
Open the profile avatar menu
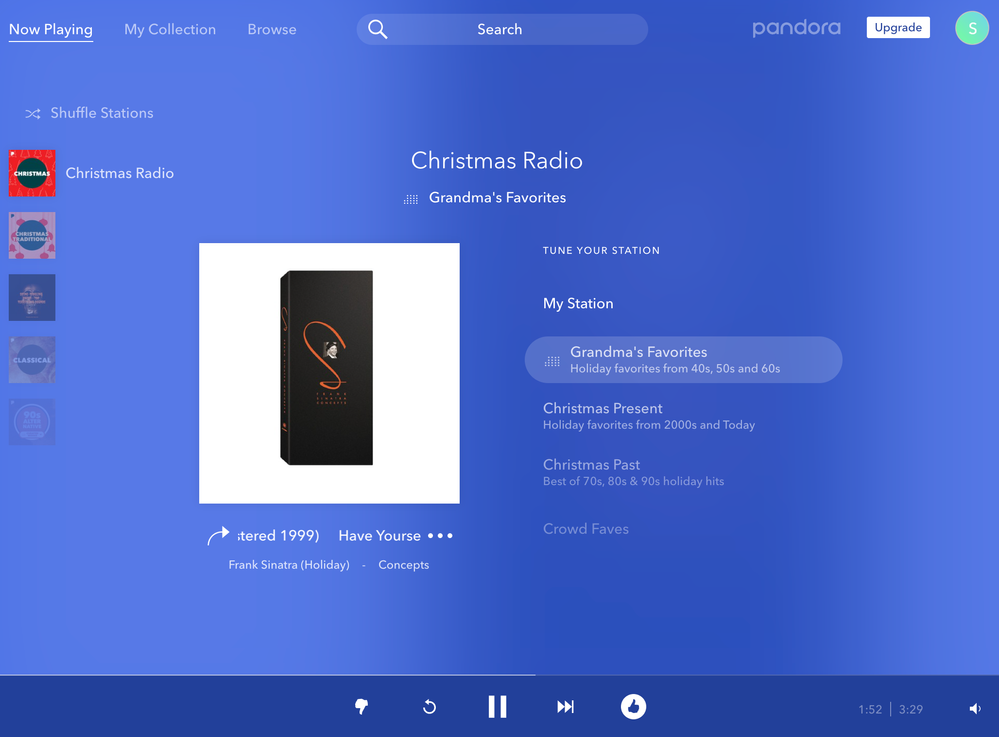972,28
